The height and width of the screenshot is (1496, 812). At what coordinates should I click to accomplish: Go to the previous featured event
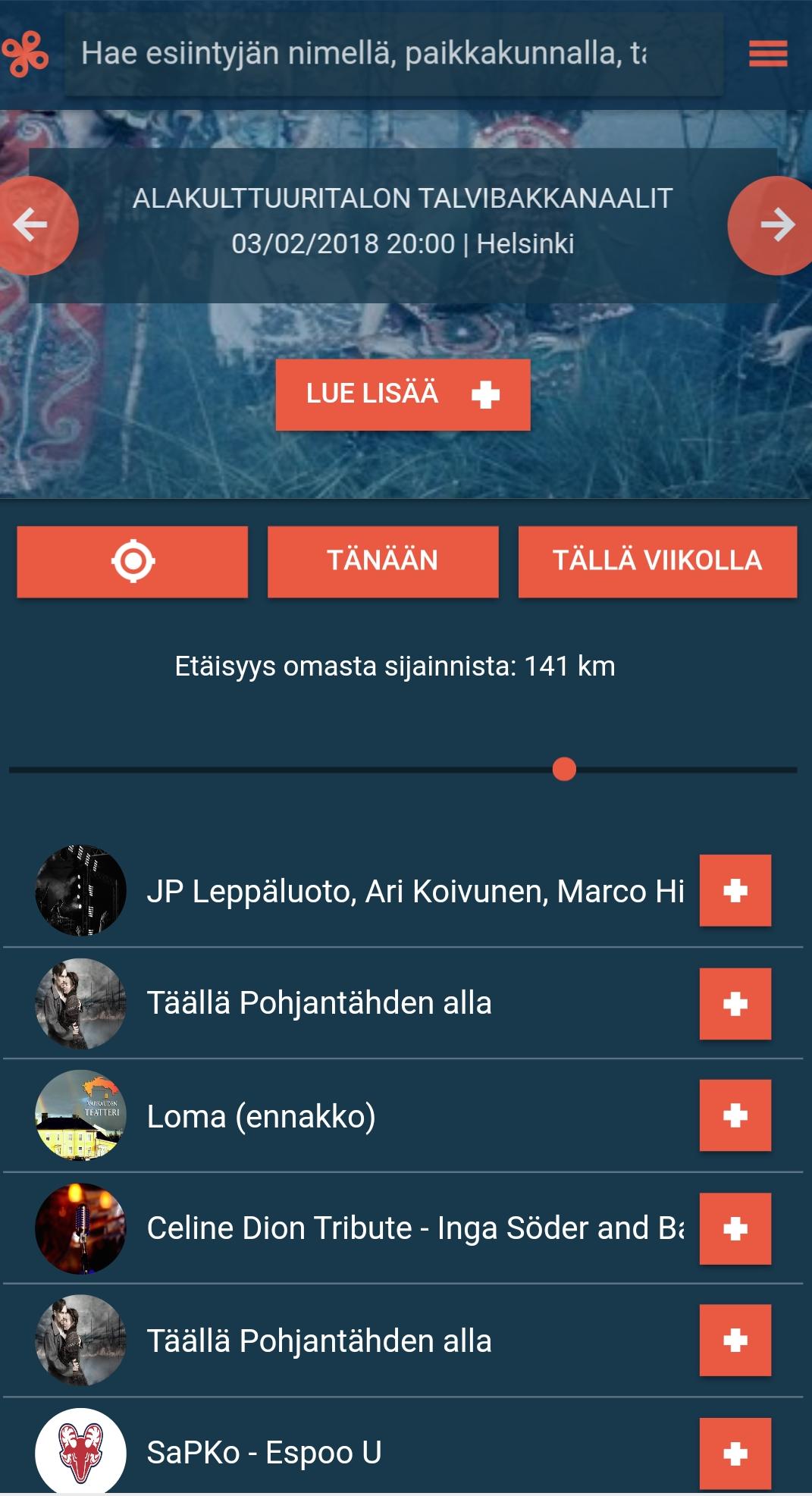pos(32,224)
